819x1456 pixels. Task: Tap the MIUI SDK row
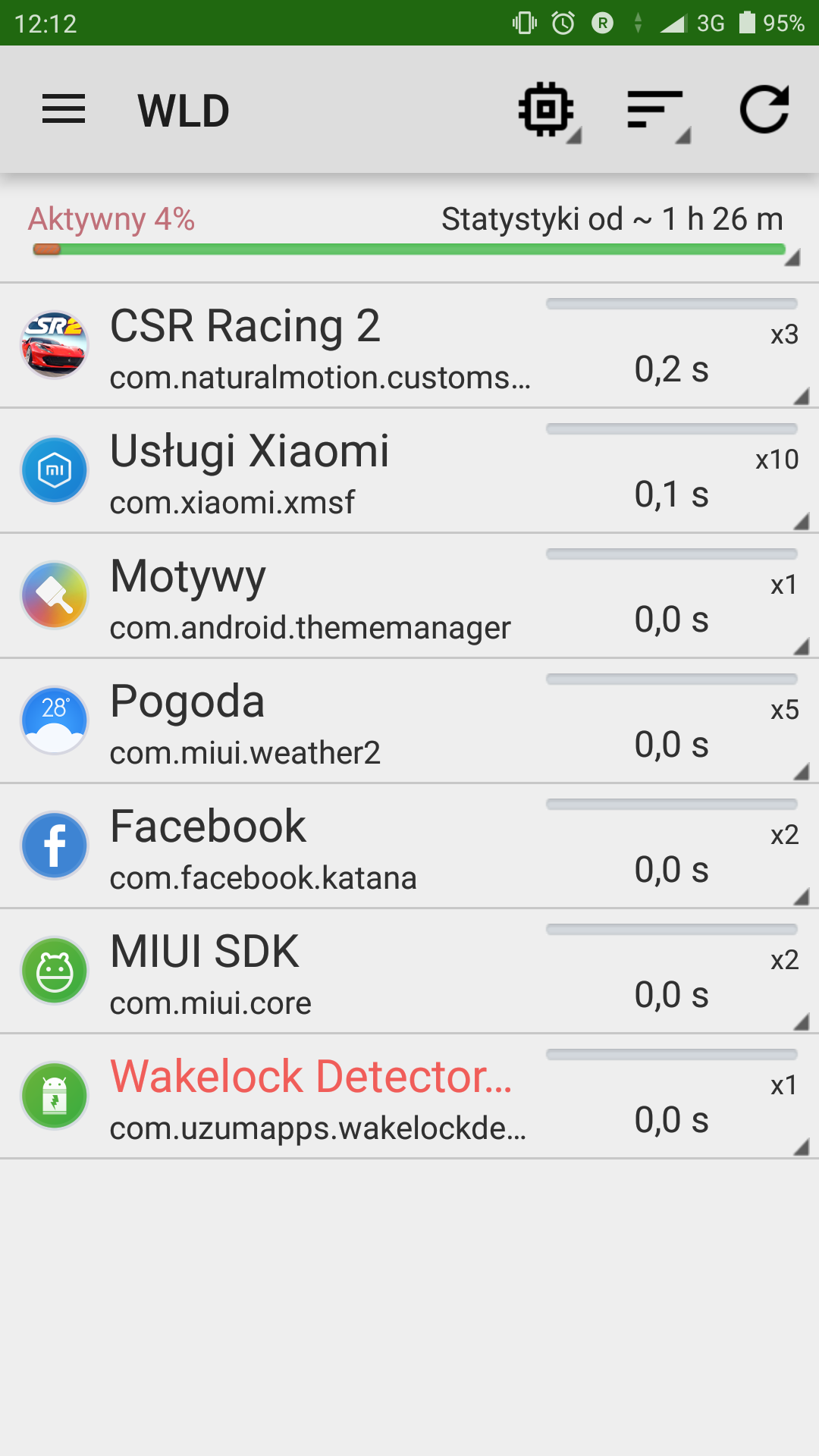[x=409, y=971]
